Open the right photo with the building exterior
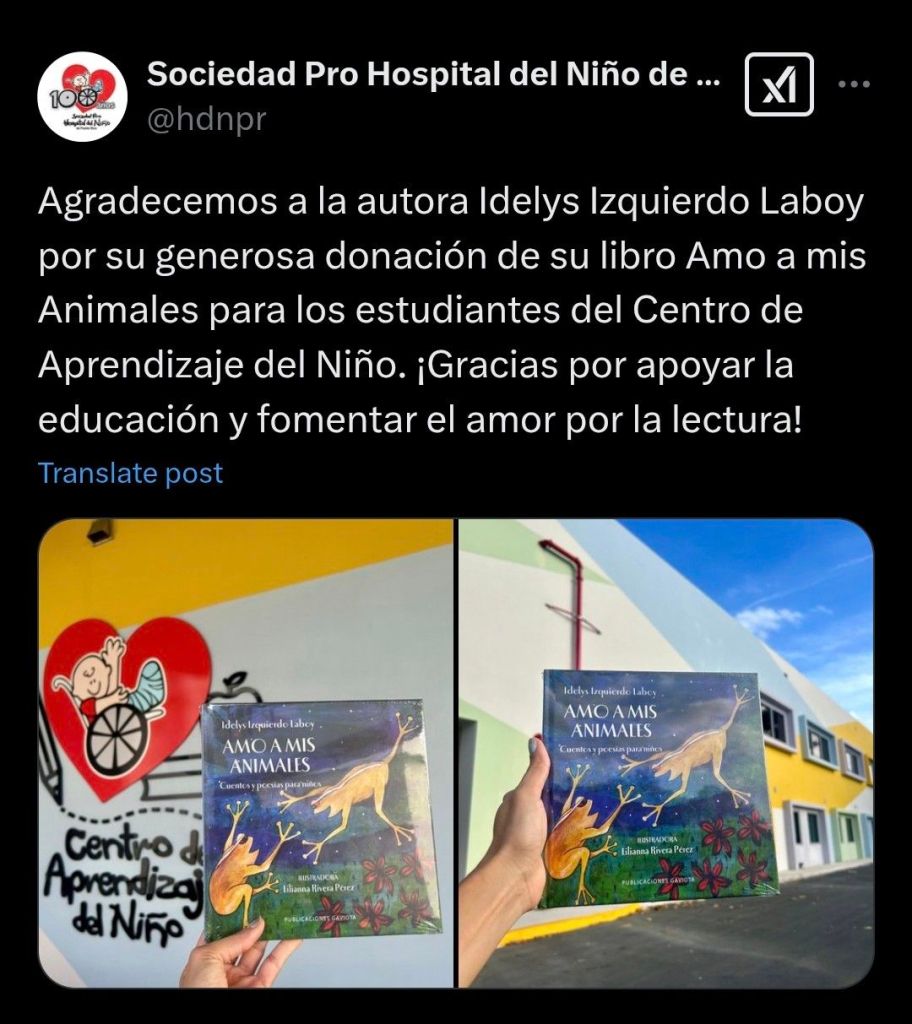Viewport: 912px width, 1024px height. (665, 752)
